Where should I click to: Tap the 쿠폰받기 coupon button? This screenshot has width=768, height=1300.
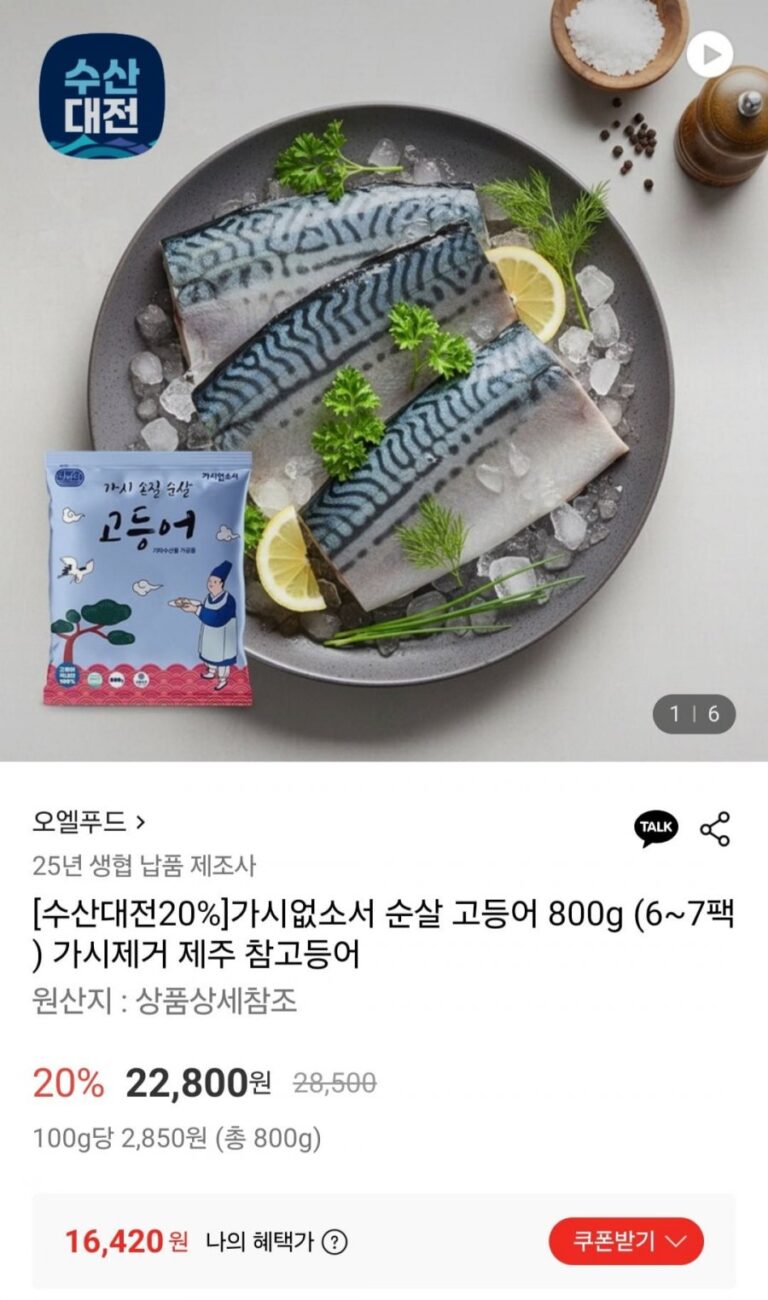tap(626, 1242)
